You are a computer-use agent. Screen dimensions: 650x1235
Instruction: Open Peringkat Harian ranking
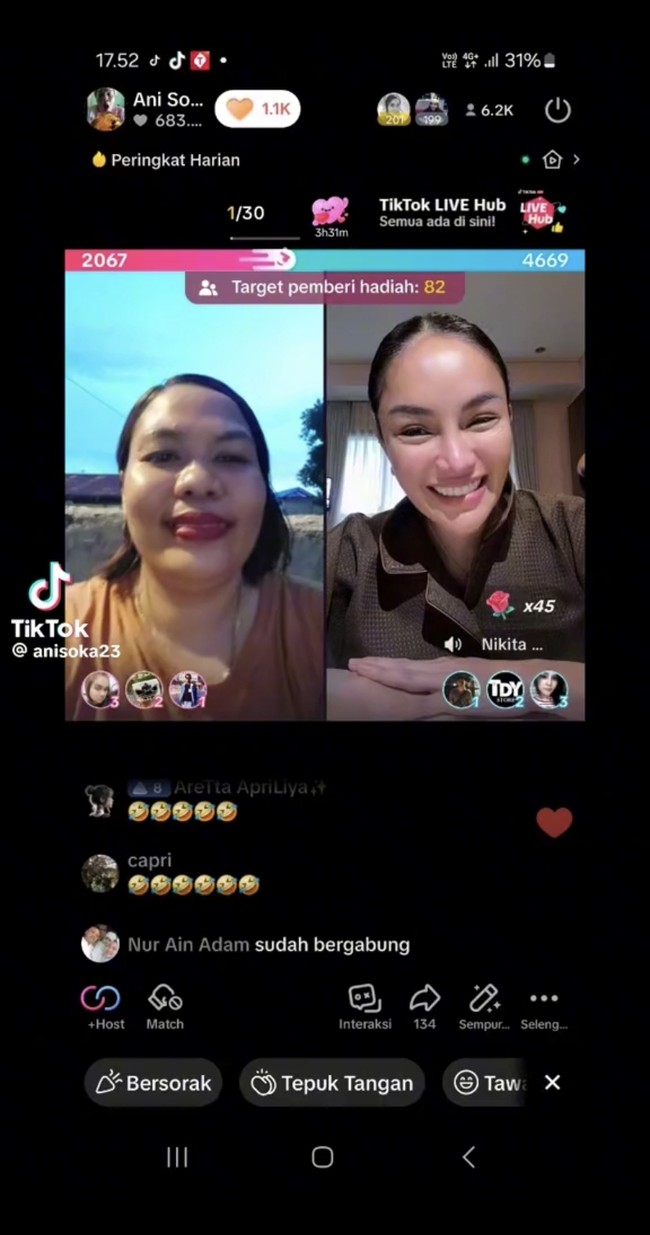166,160
